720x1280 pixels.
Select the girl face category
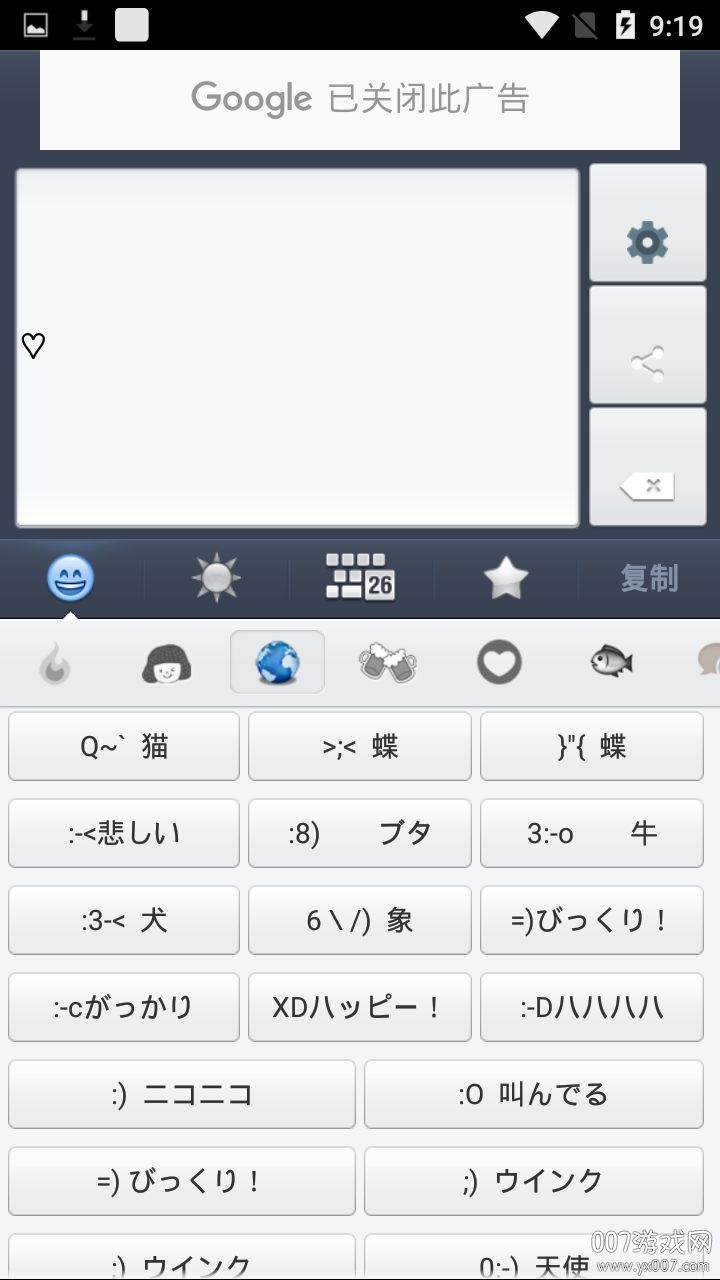[x=166, y=662]
